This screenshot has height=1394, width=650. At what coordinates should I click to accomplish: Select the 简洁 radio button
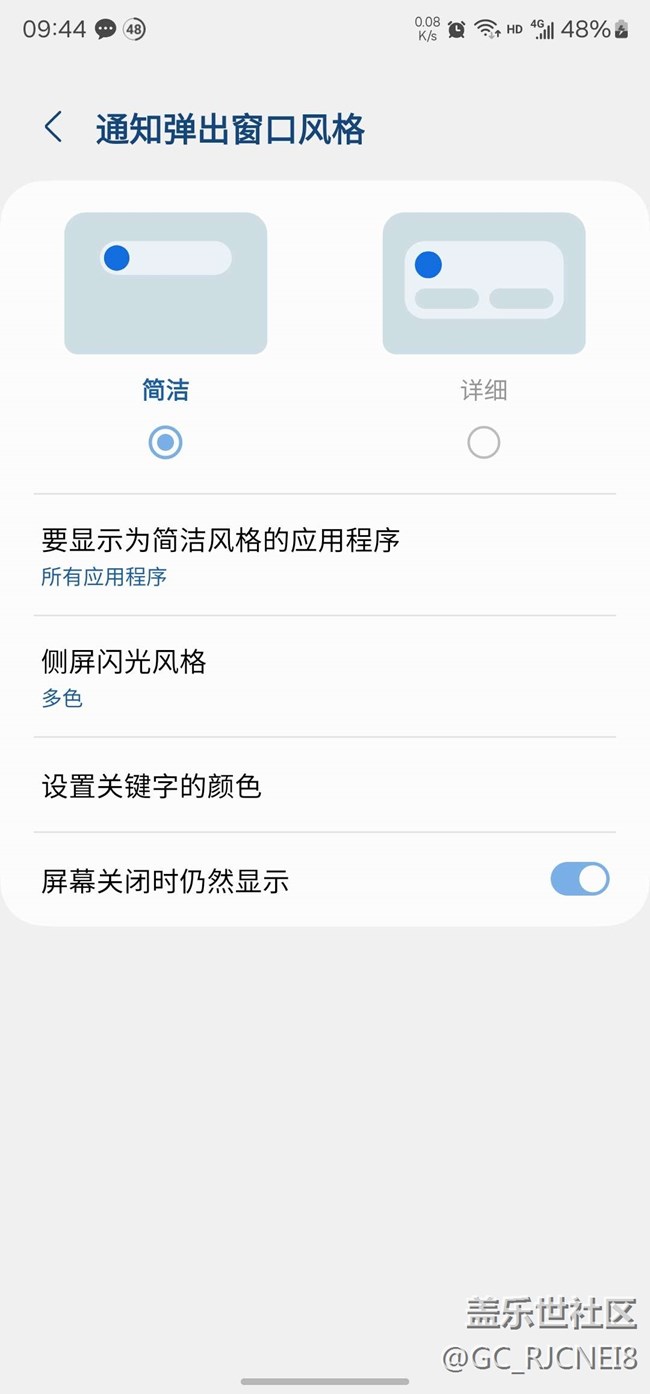coord(165,442)
